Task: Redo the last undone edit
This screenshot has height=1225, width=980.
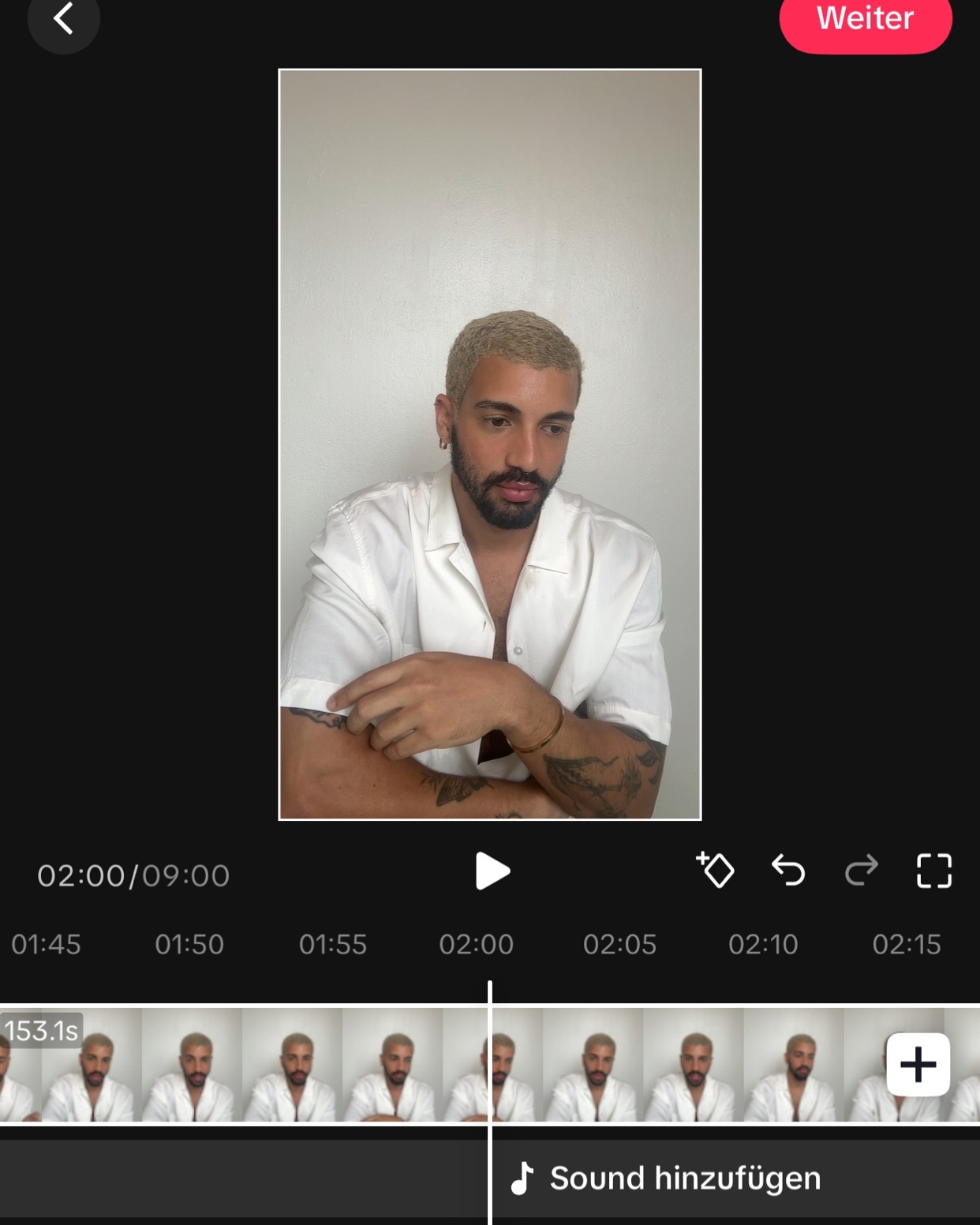Action: click(x=861, y=871)
